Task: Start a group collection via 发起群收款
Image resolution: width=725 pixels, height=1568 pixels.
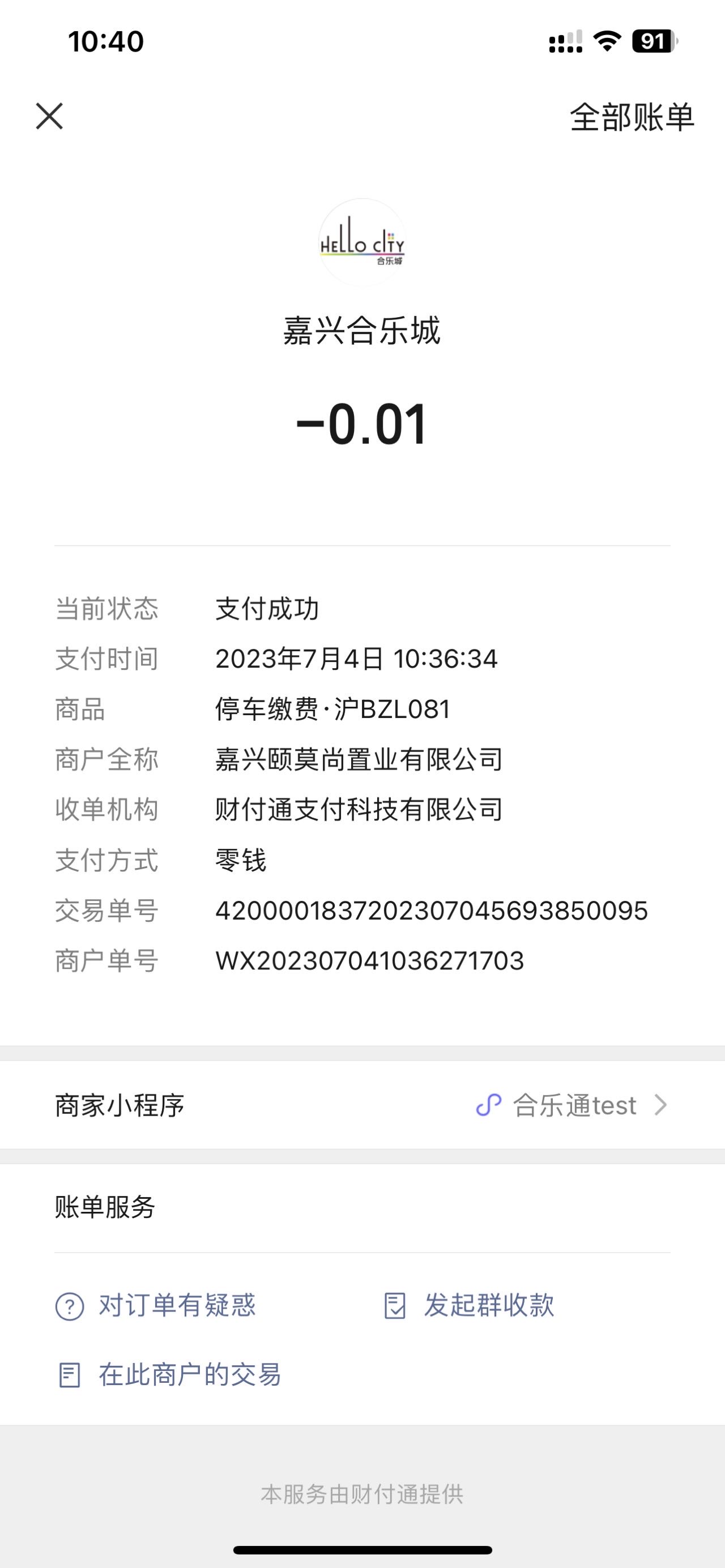Action: (469, 1305)
